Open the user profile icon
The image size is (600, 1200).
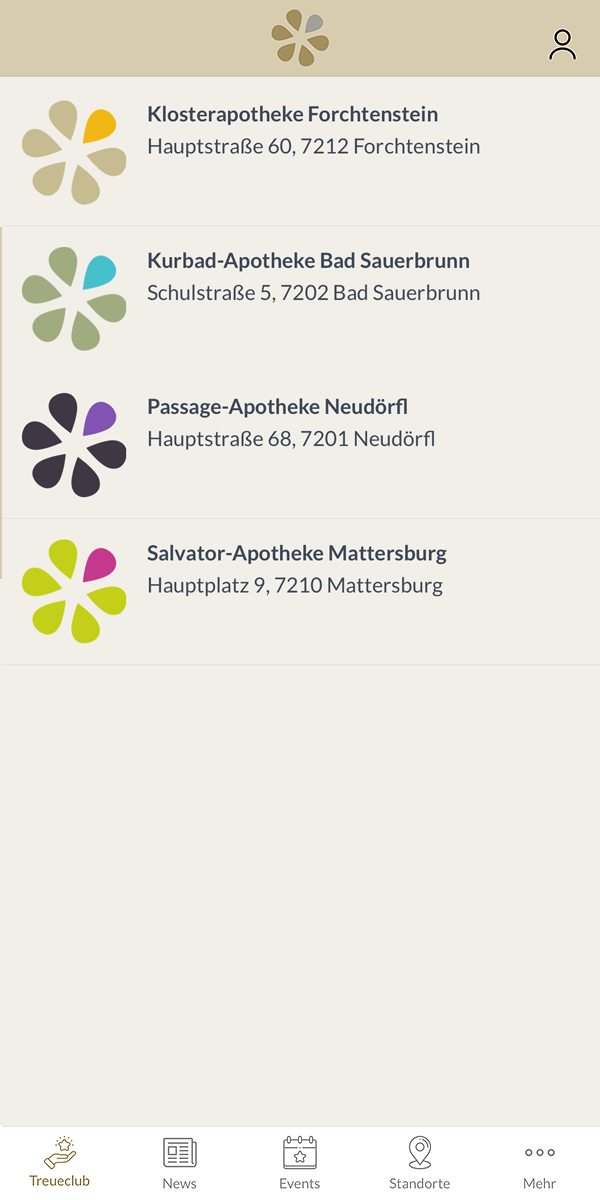pos(562,45)
